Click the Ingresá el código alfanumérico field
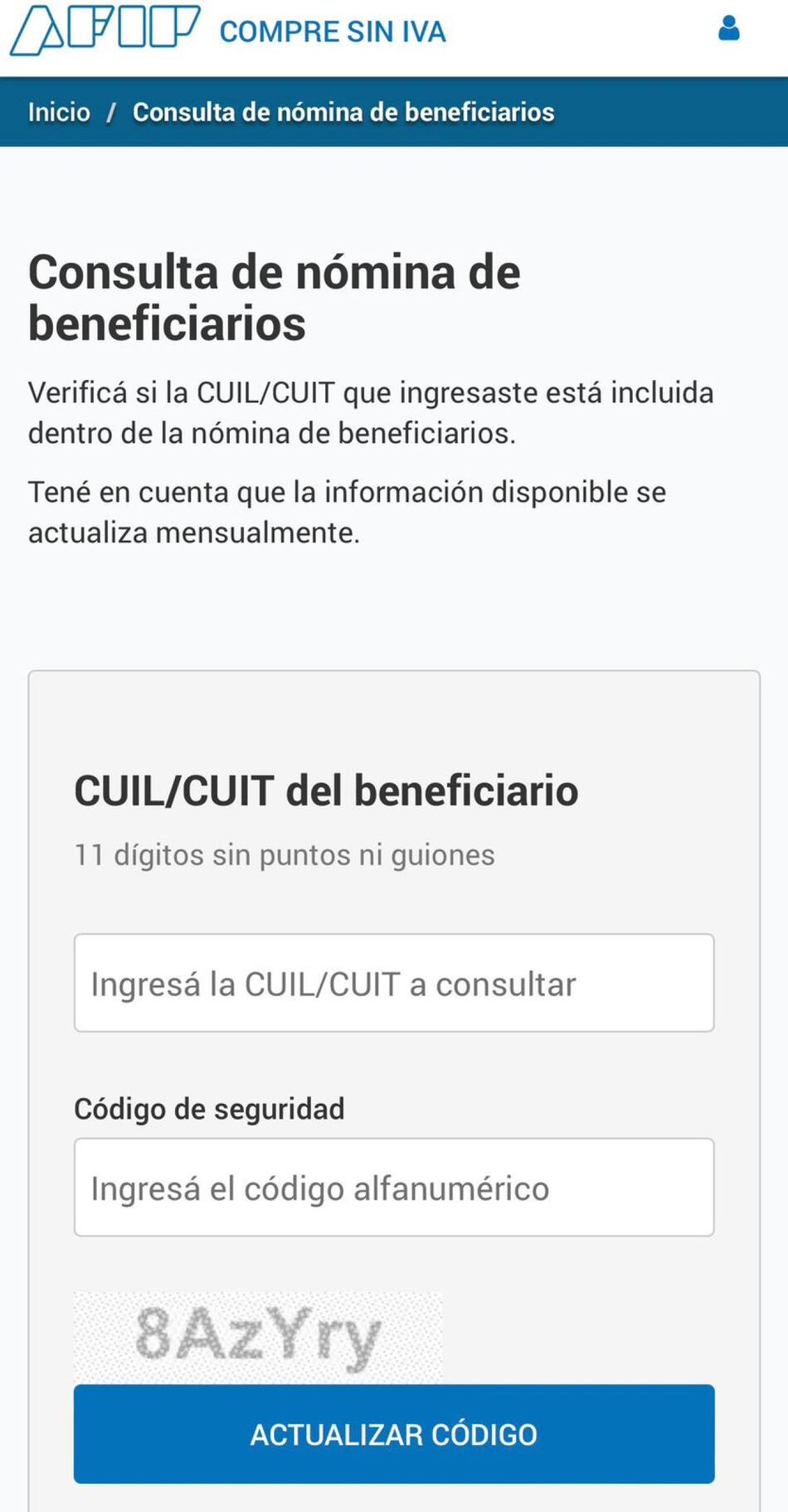This screenshot has width=788, height=1512. click(x=393, y=1187)
